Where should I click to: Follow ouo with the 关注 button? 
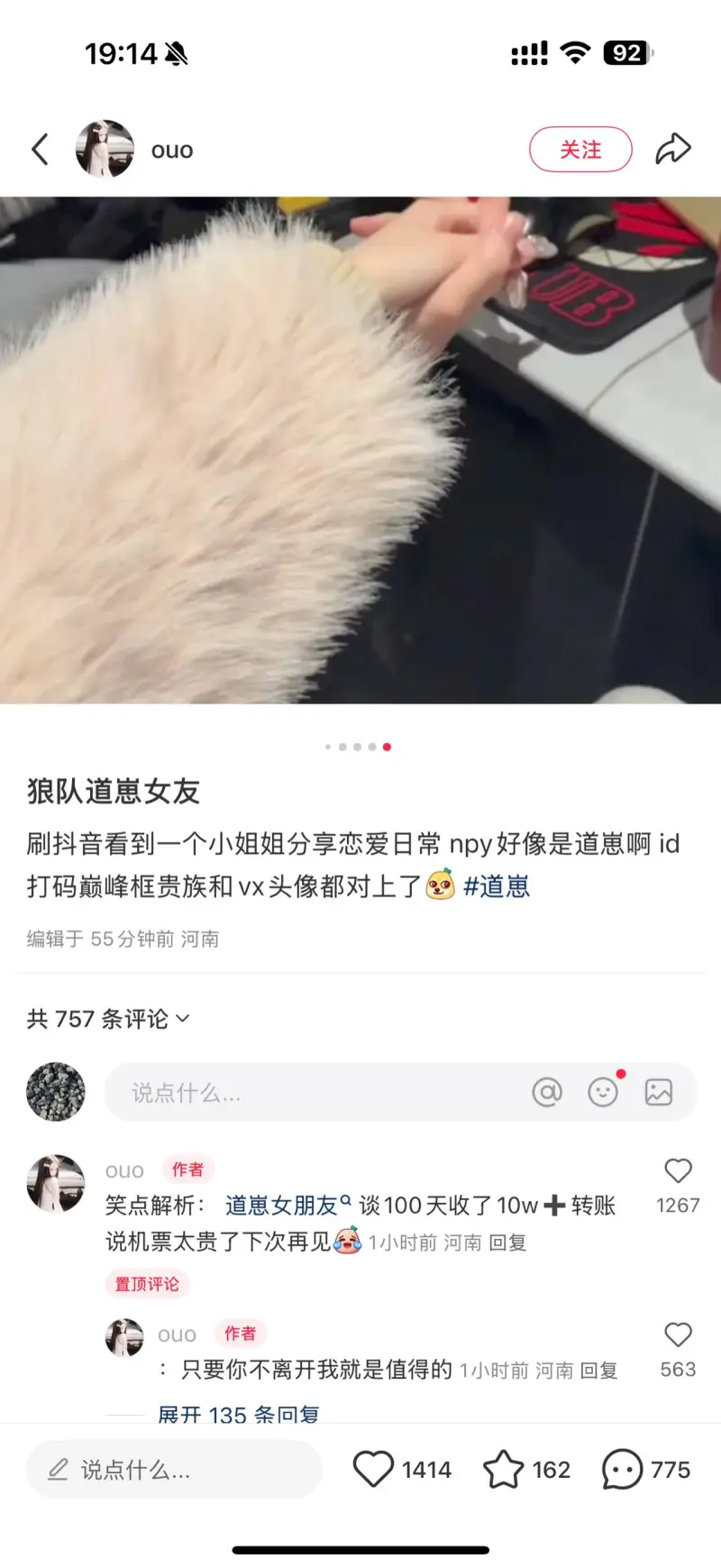[580, 150]
